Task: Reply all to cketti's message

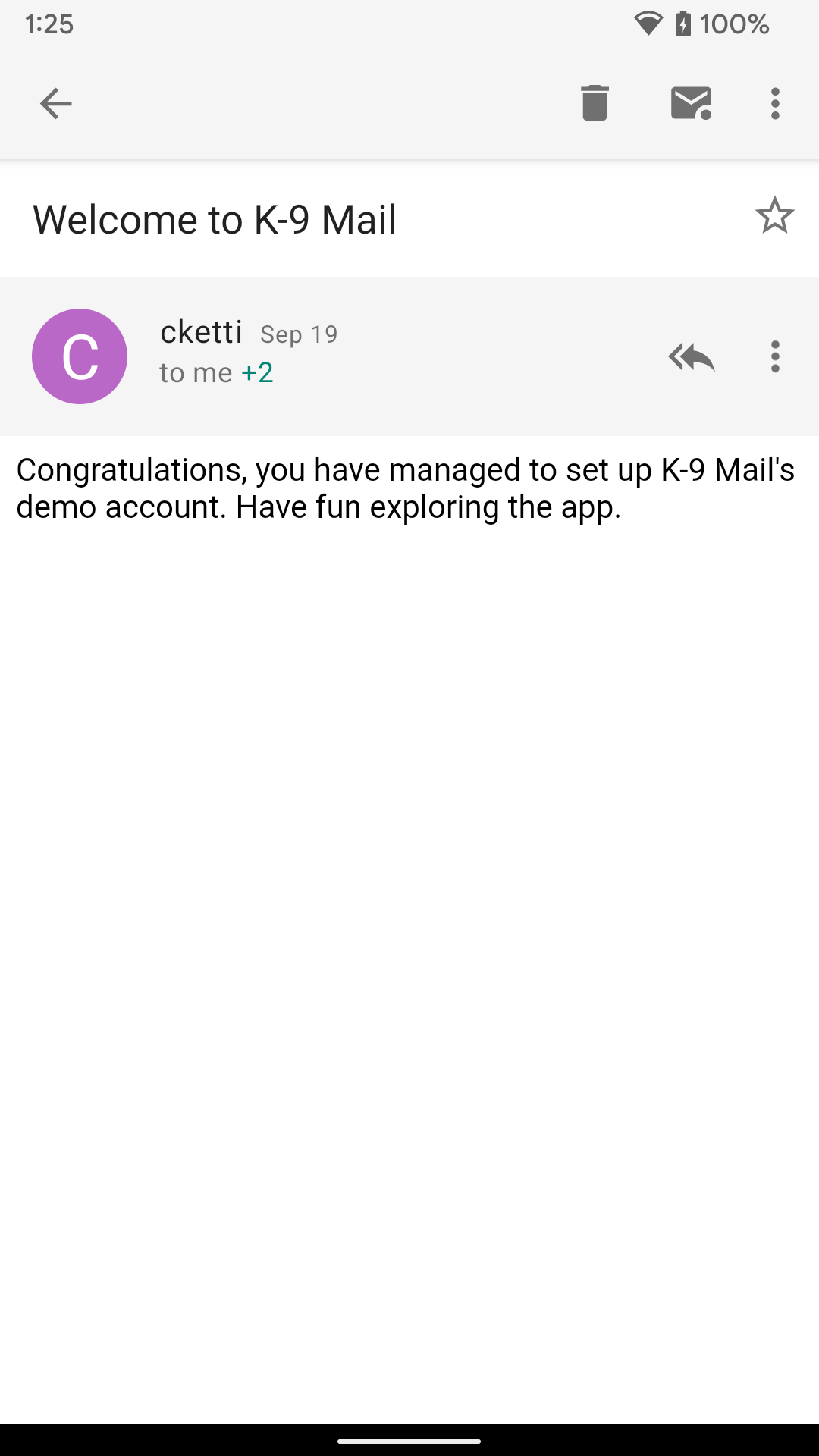Action: pyautogui.click(x=691, y=356)
